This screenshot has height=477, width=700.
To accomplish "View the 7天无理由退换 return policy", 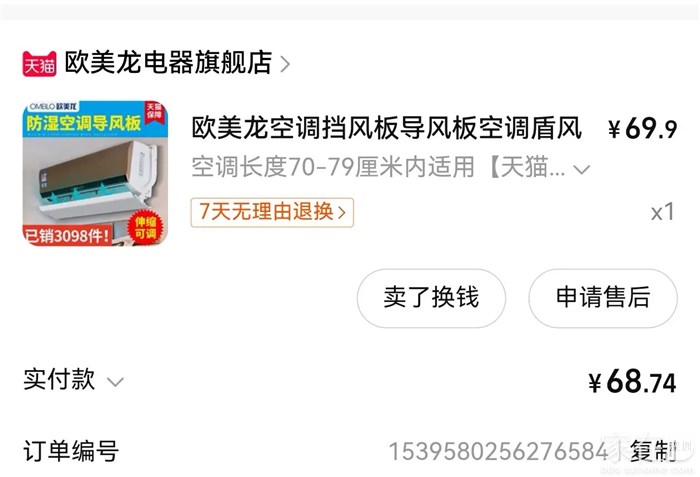I will click(x=272, y=212).
